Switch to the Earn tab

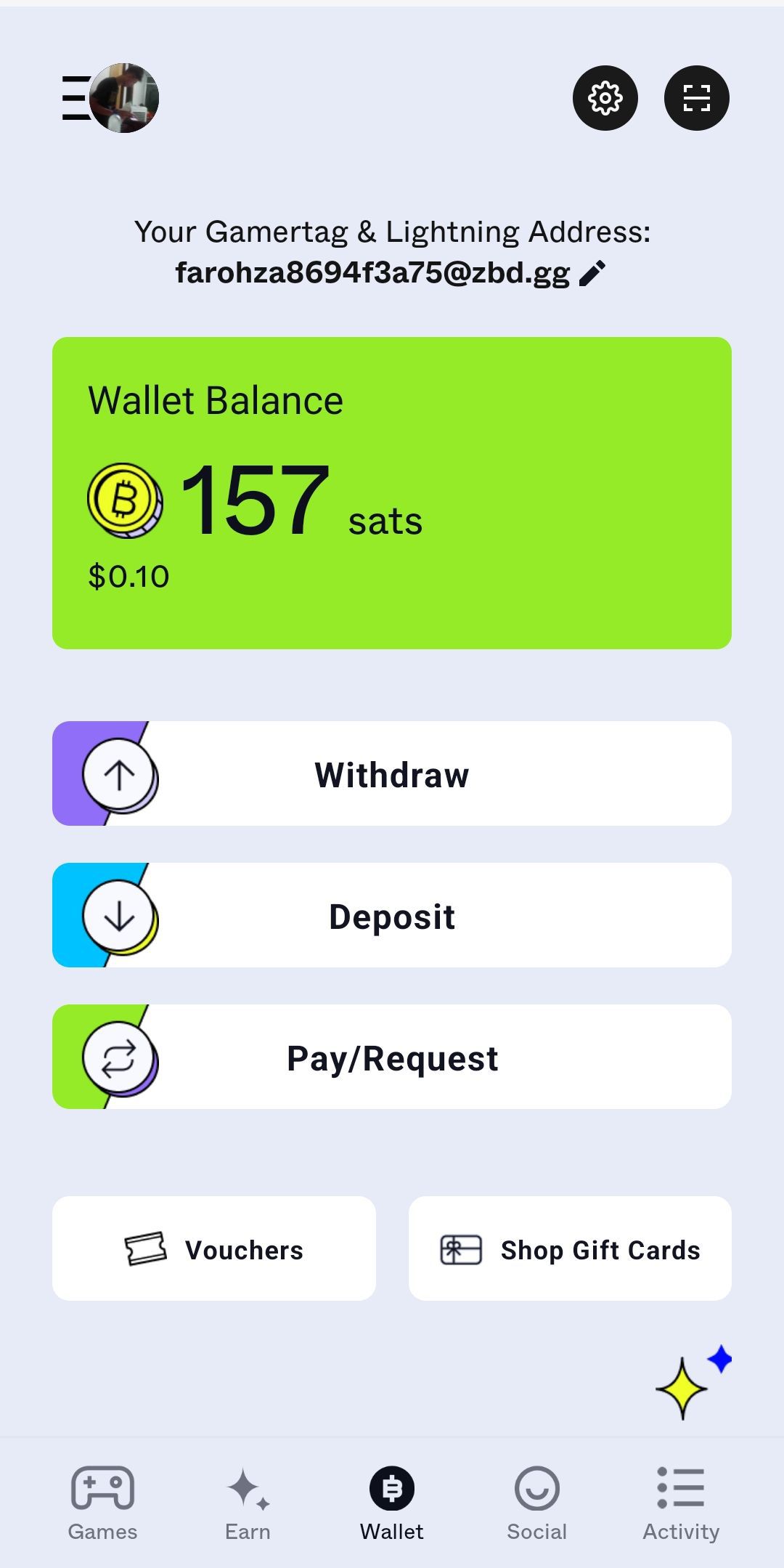tap(248, 1502)
